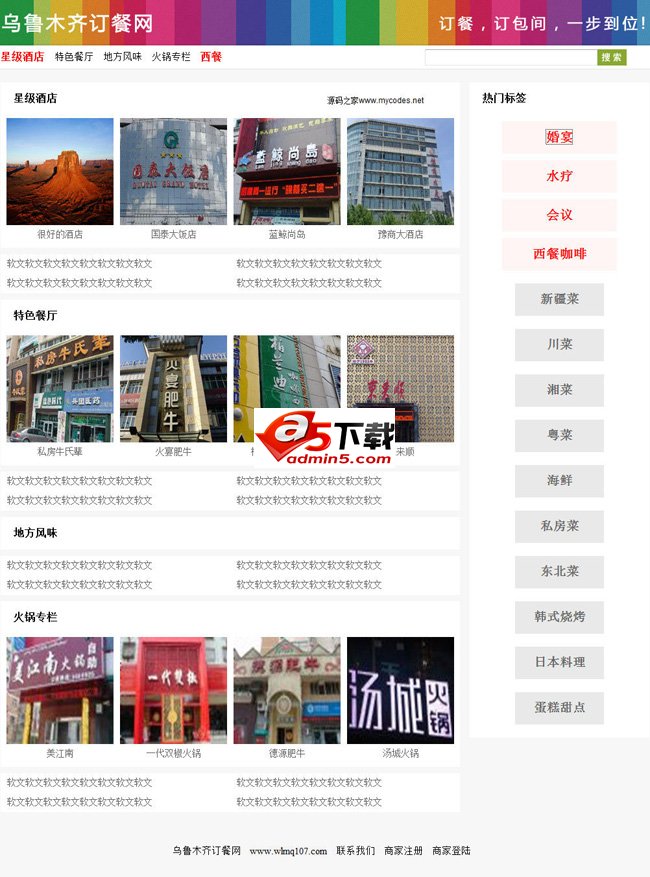The image size is (650, 877).
Task: Open the 商家登陆 footer link
Action: pos(451,851)
